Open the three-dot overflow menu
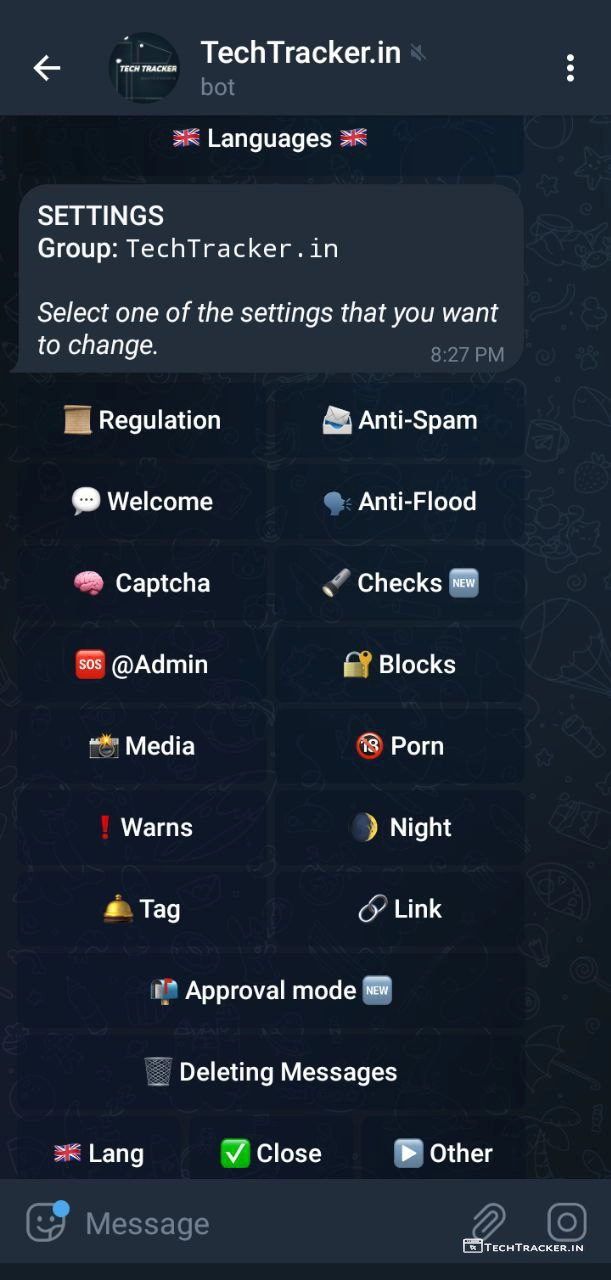Screen dimensions: 611x1280 pyautogui.click(x=570, y=68)
